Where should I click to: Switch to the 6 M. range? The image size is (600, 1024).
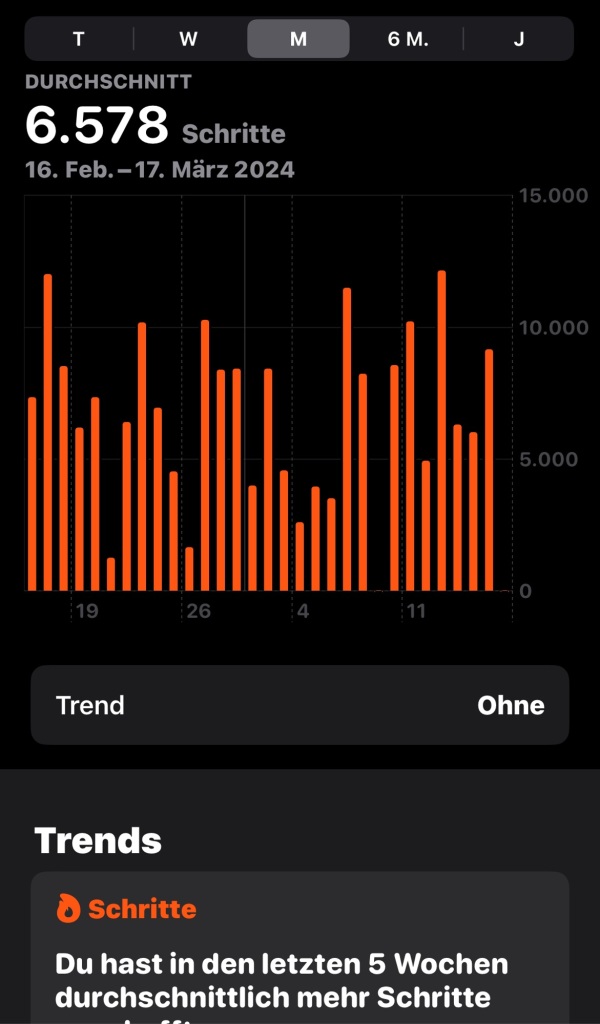tap(408, 39)
